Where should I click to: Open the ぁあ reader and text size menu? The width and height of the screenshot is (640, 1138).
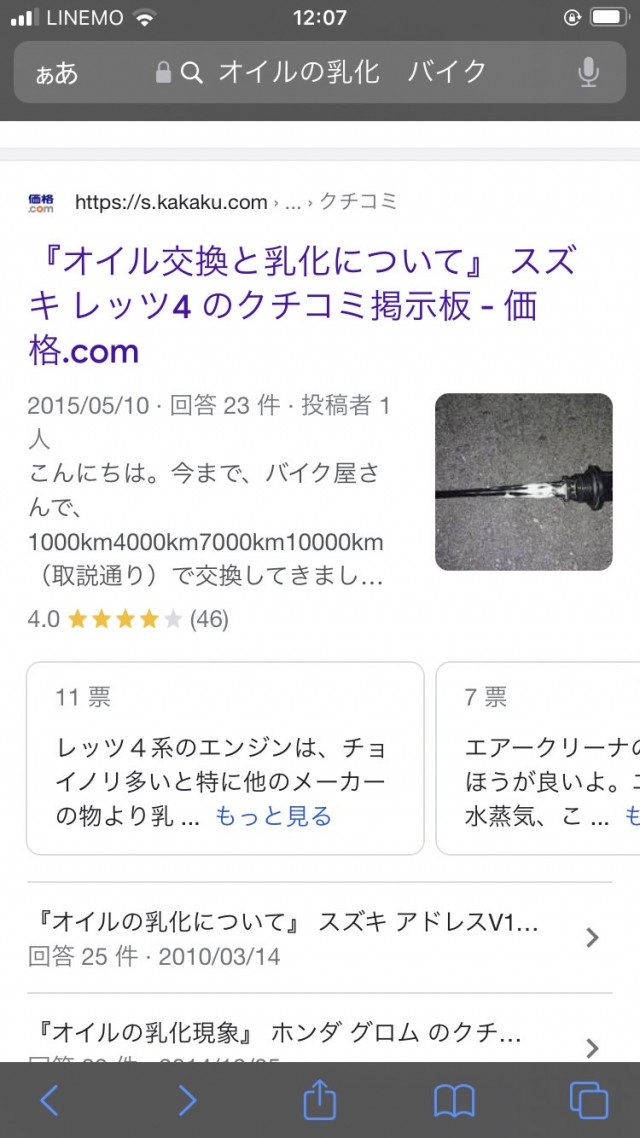[x=57, y=73]
